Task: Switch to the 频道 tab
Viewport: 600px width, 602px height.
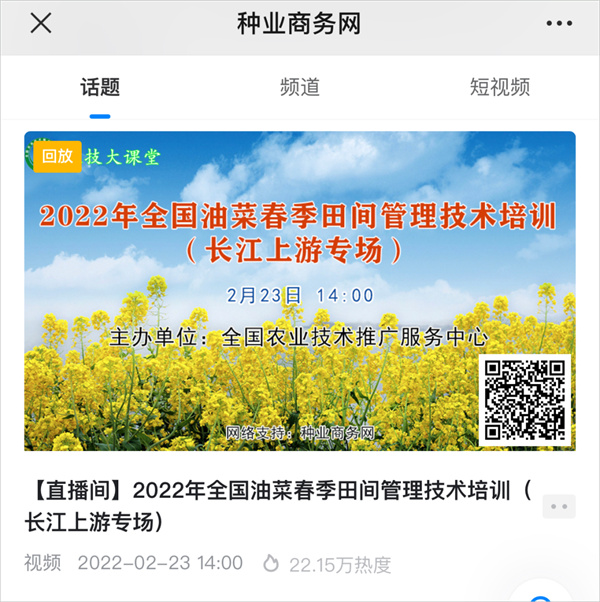Action: [x=300, y=87]
